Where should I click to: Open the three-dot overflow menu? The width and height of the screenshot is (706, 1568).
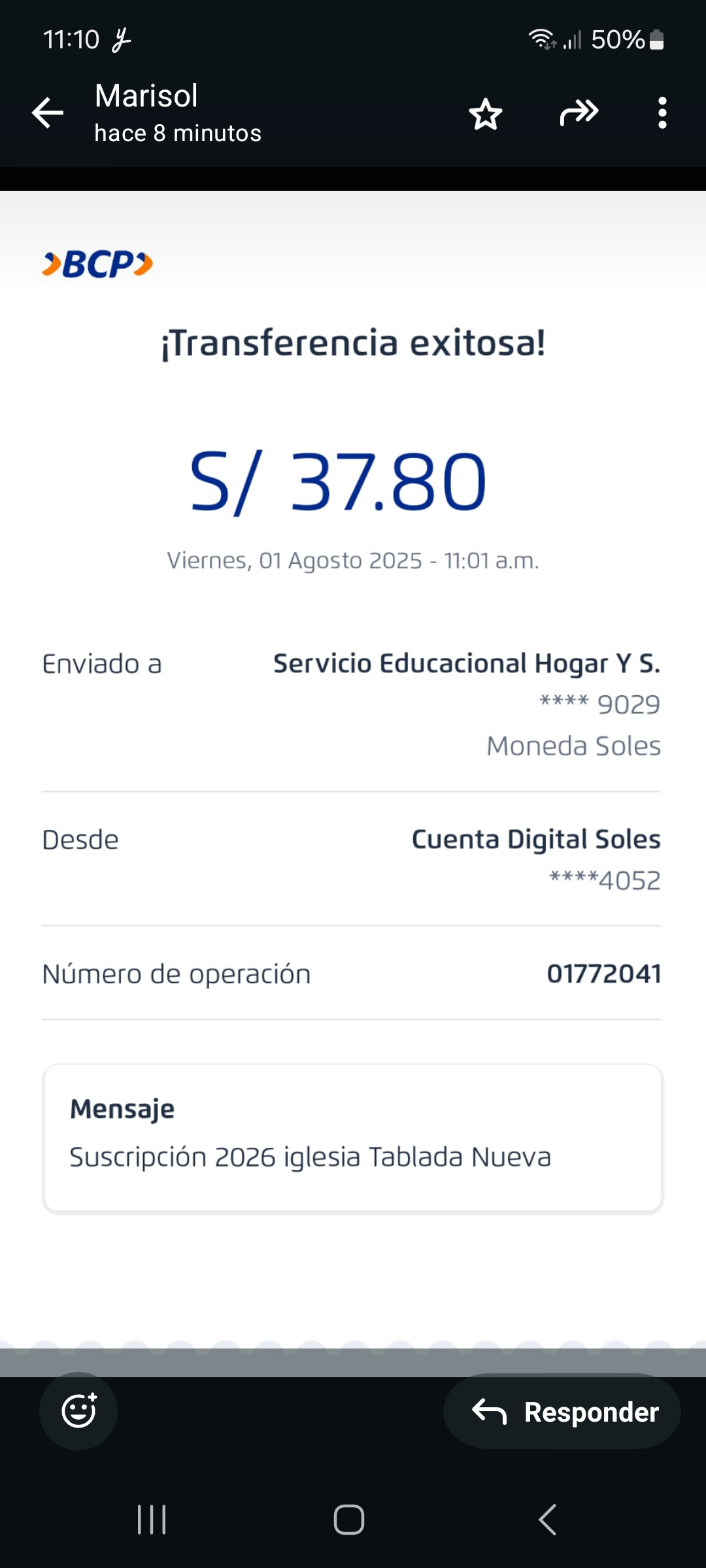coord(662,114)
